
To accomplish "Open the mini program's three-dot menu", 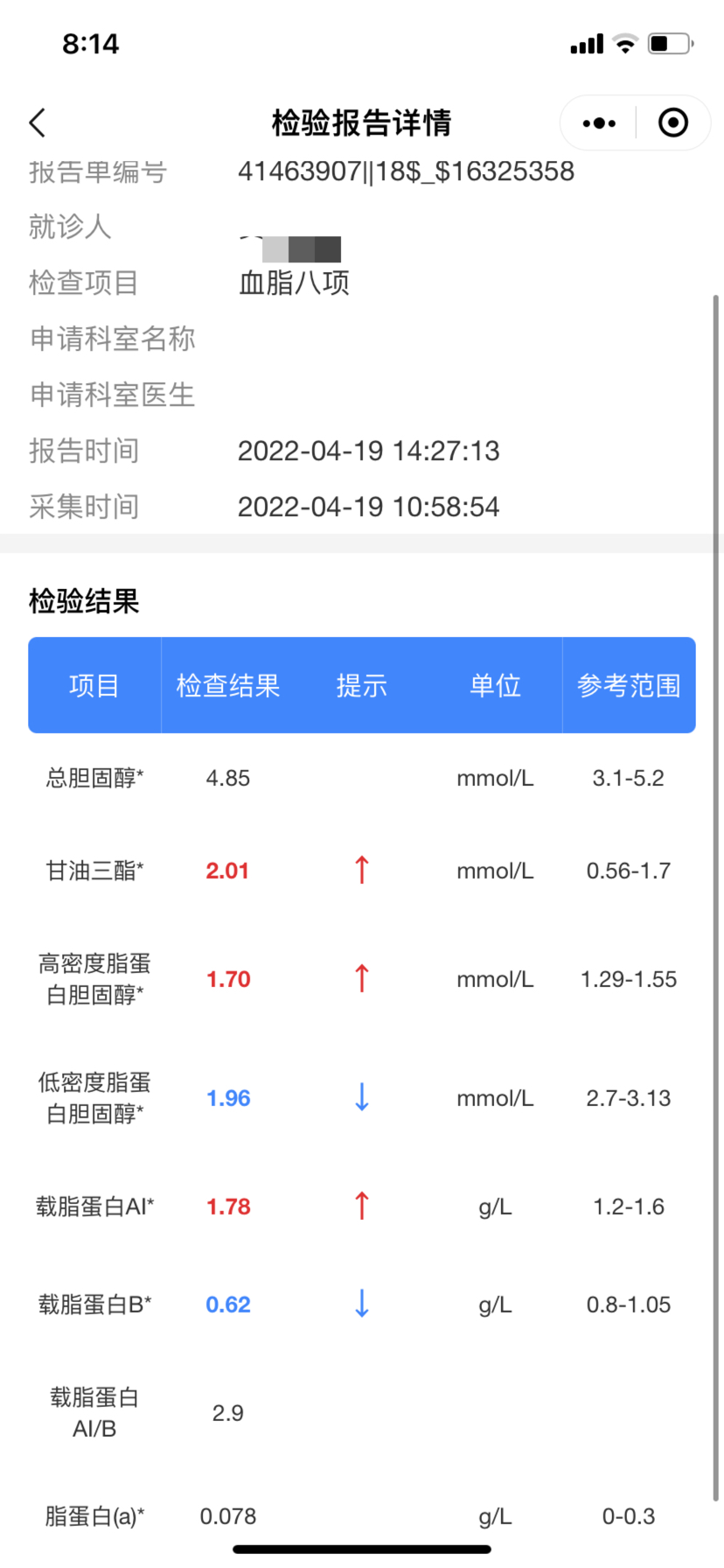I will pyautogui.click(x=599, y=123).
